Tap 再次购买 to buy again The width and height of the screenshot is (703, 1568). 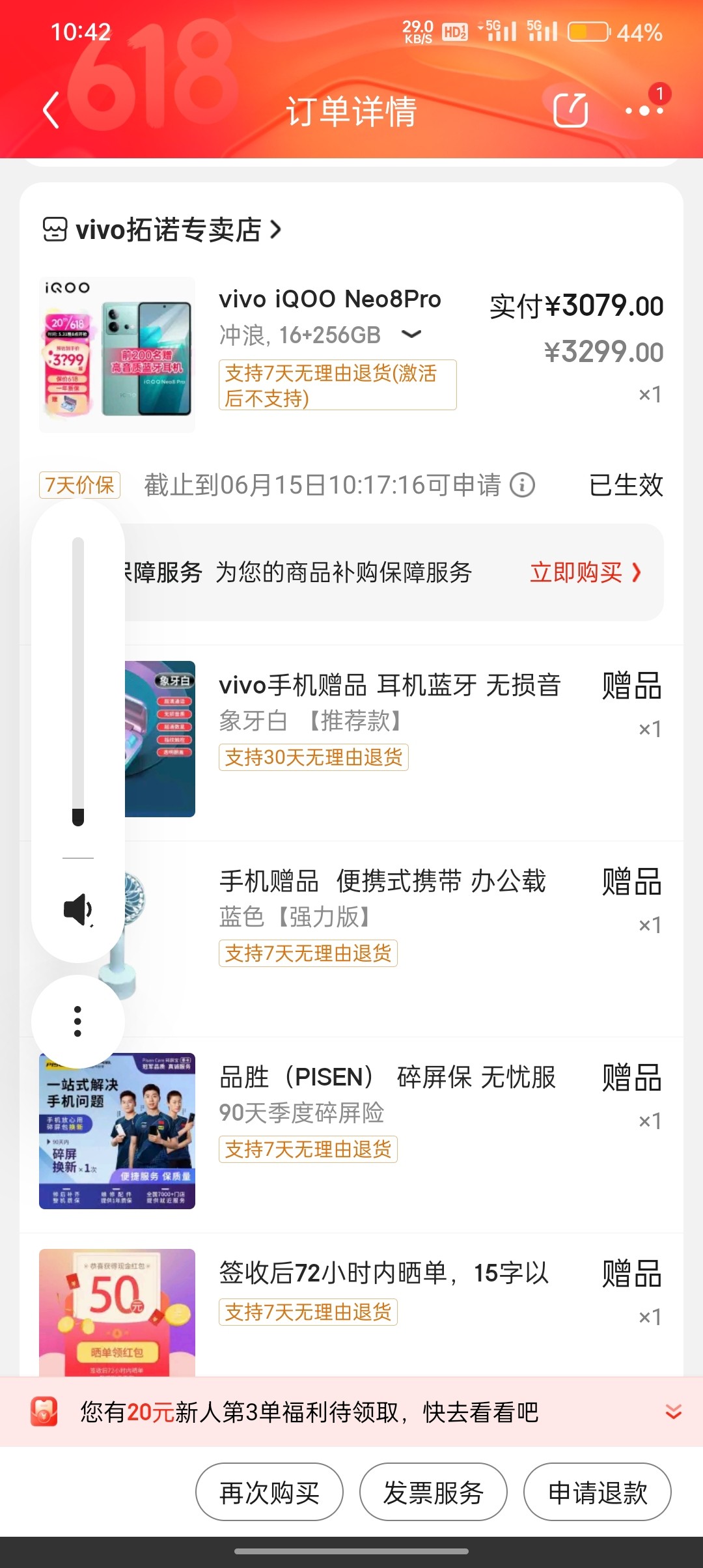269,1492
